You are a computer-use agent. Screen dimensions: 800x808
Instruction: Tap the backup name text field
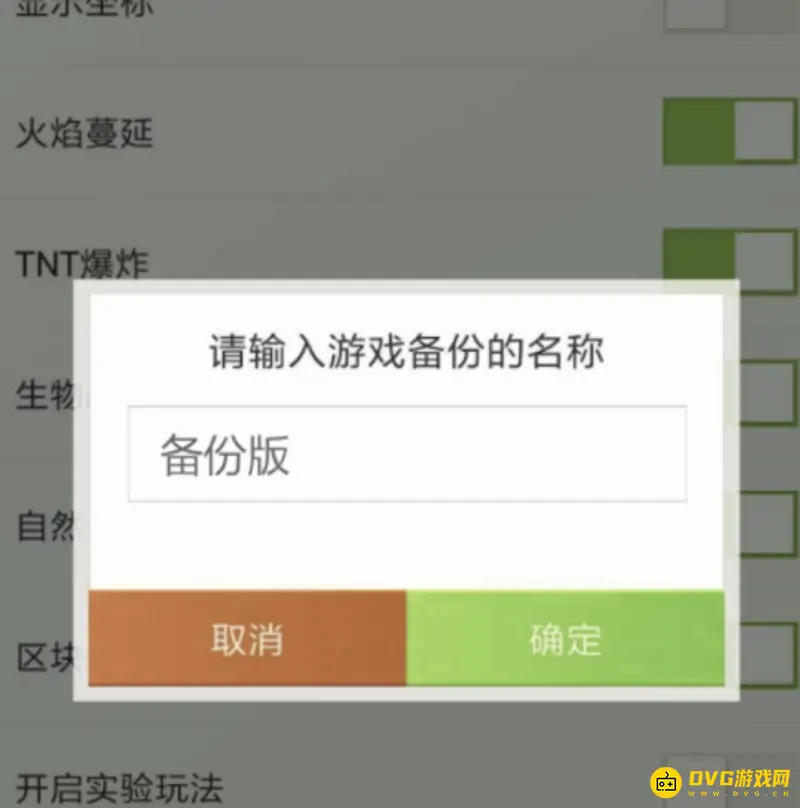point(406,454)
